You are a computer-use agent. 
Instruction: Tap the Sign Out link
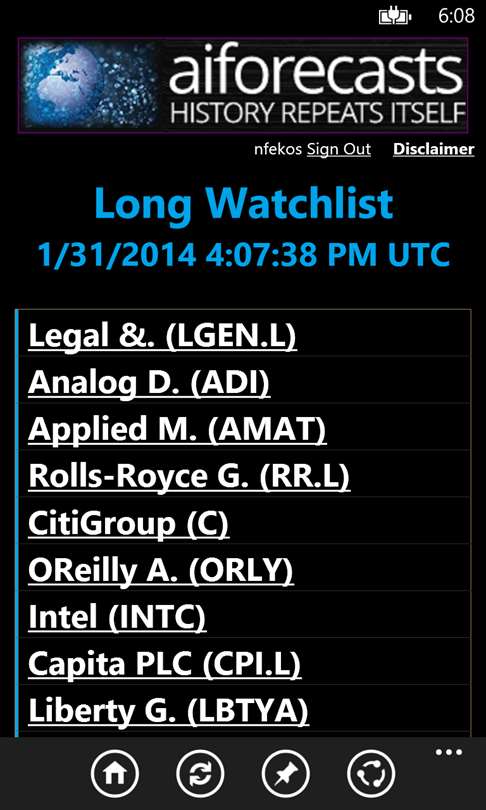coord(339,149)
